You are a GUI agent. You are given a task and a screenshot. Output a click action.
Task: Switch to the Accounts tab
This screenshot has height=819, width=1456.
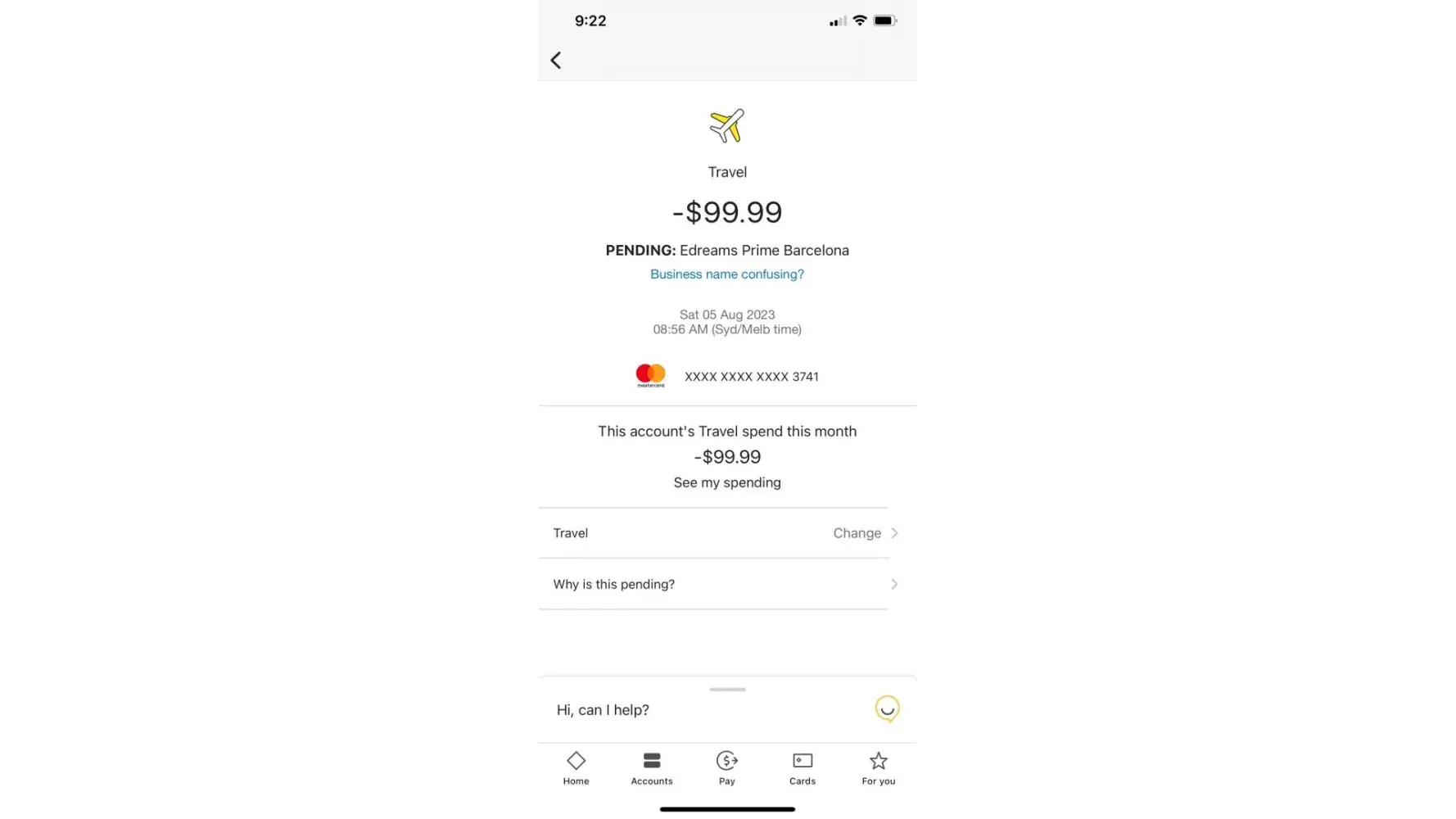[x=652, y=768]
